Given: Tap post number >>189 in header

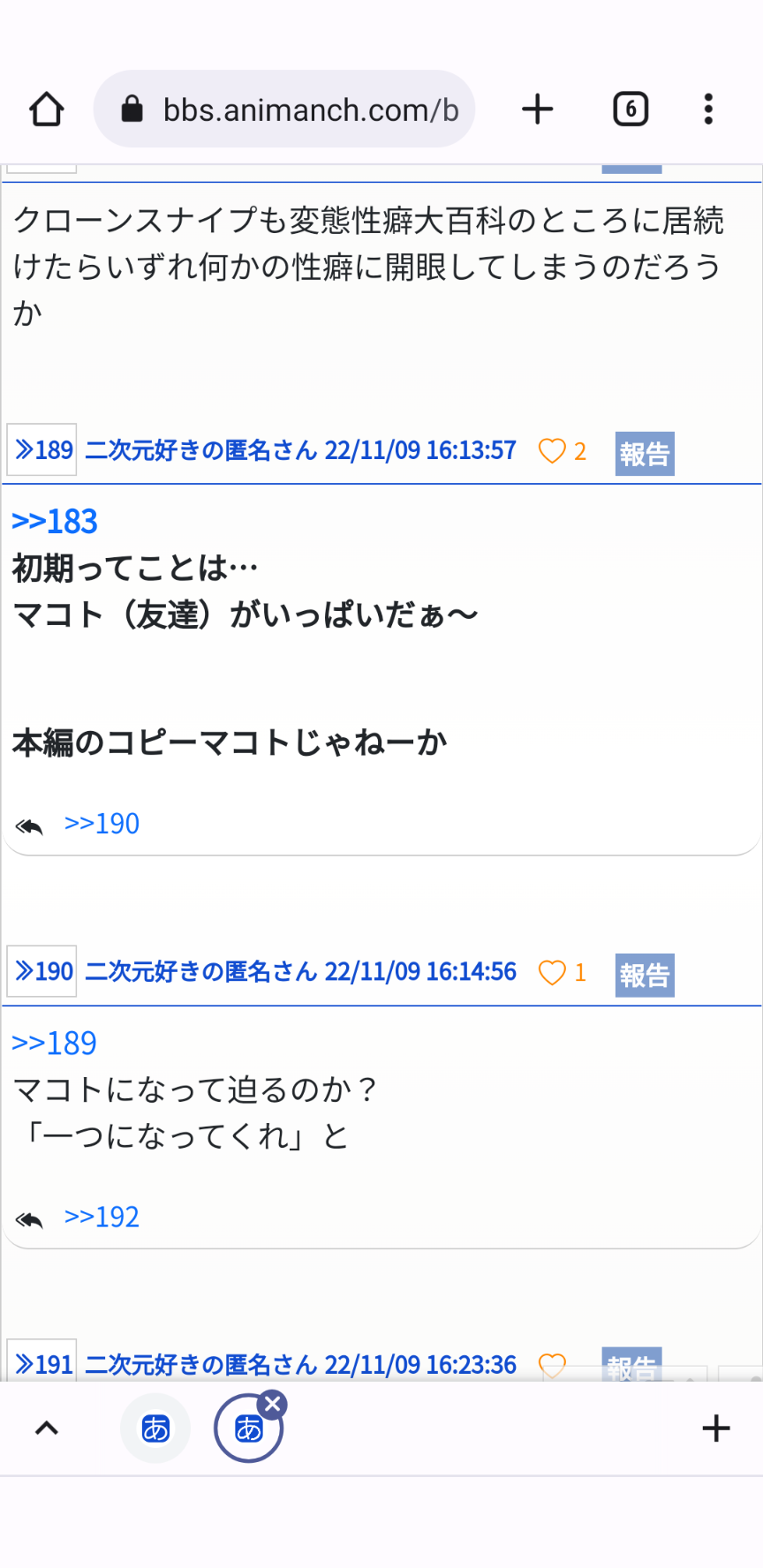Looking at the screenshot, I should coord(42,450).
